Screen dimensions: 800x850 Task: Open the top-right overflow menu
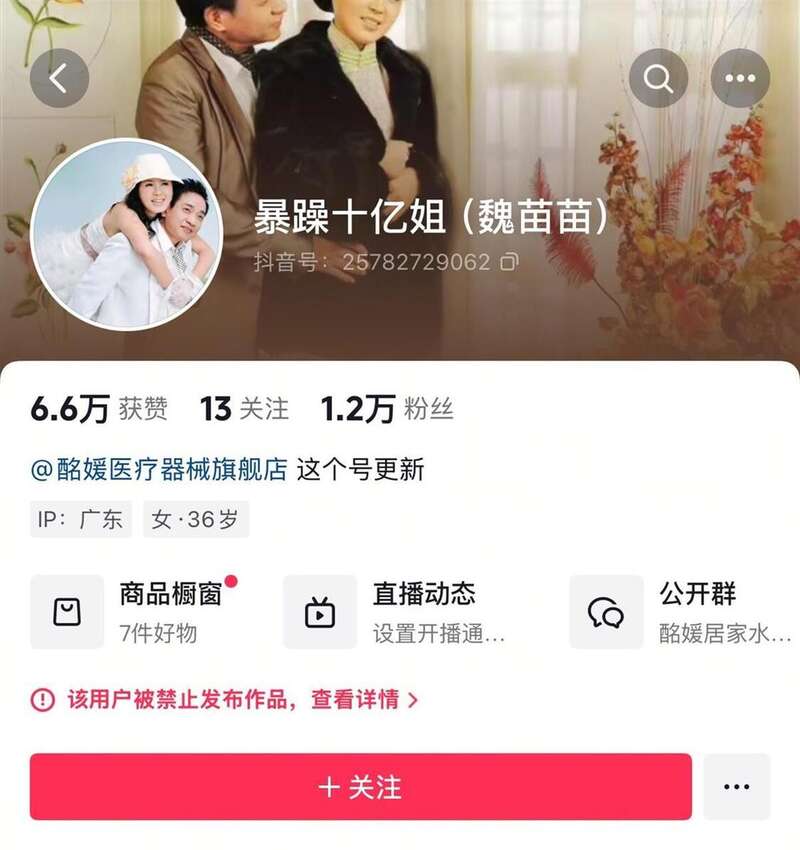(740, 78)
